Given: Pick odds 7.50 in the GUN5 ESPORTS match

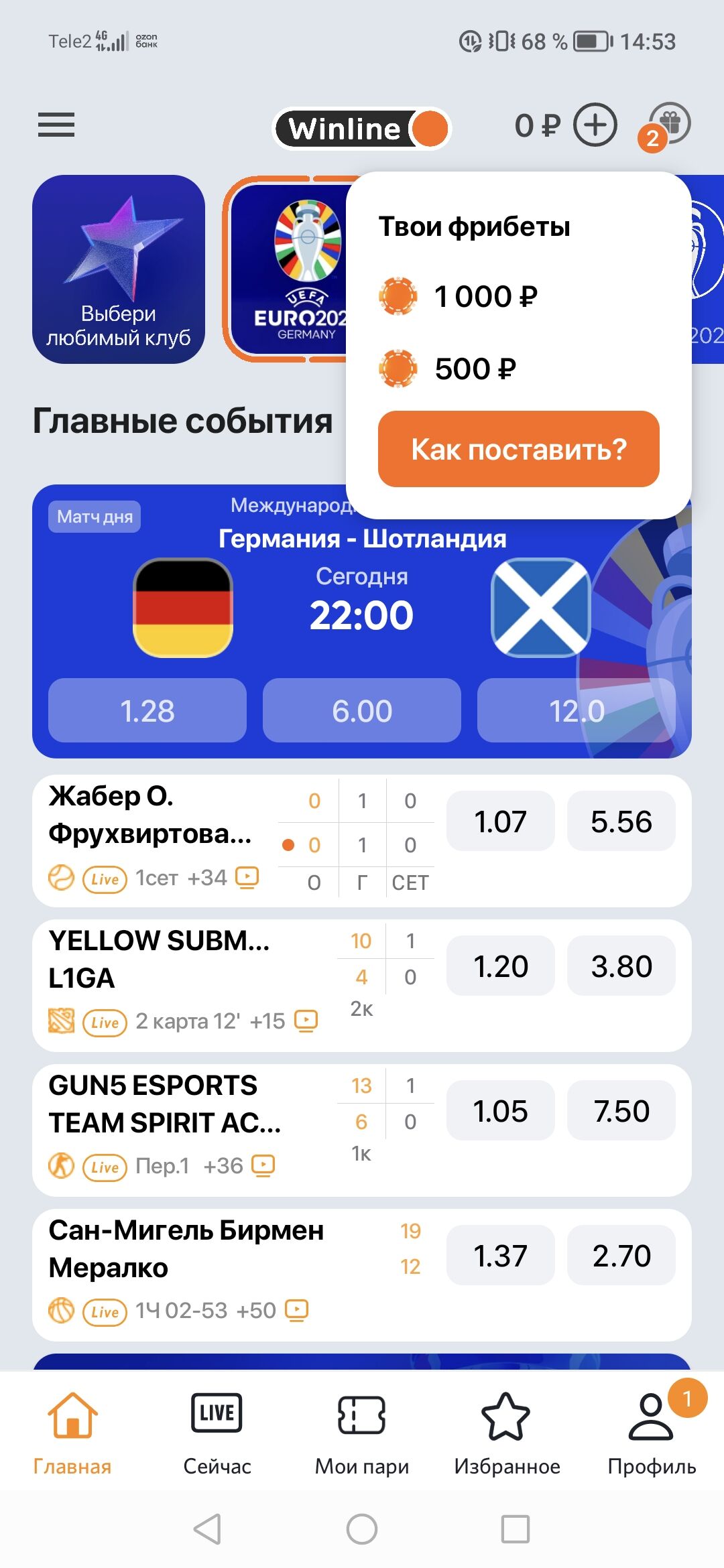Looking at the screenshot, I should point(621,1111).
